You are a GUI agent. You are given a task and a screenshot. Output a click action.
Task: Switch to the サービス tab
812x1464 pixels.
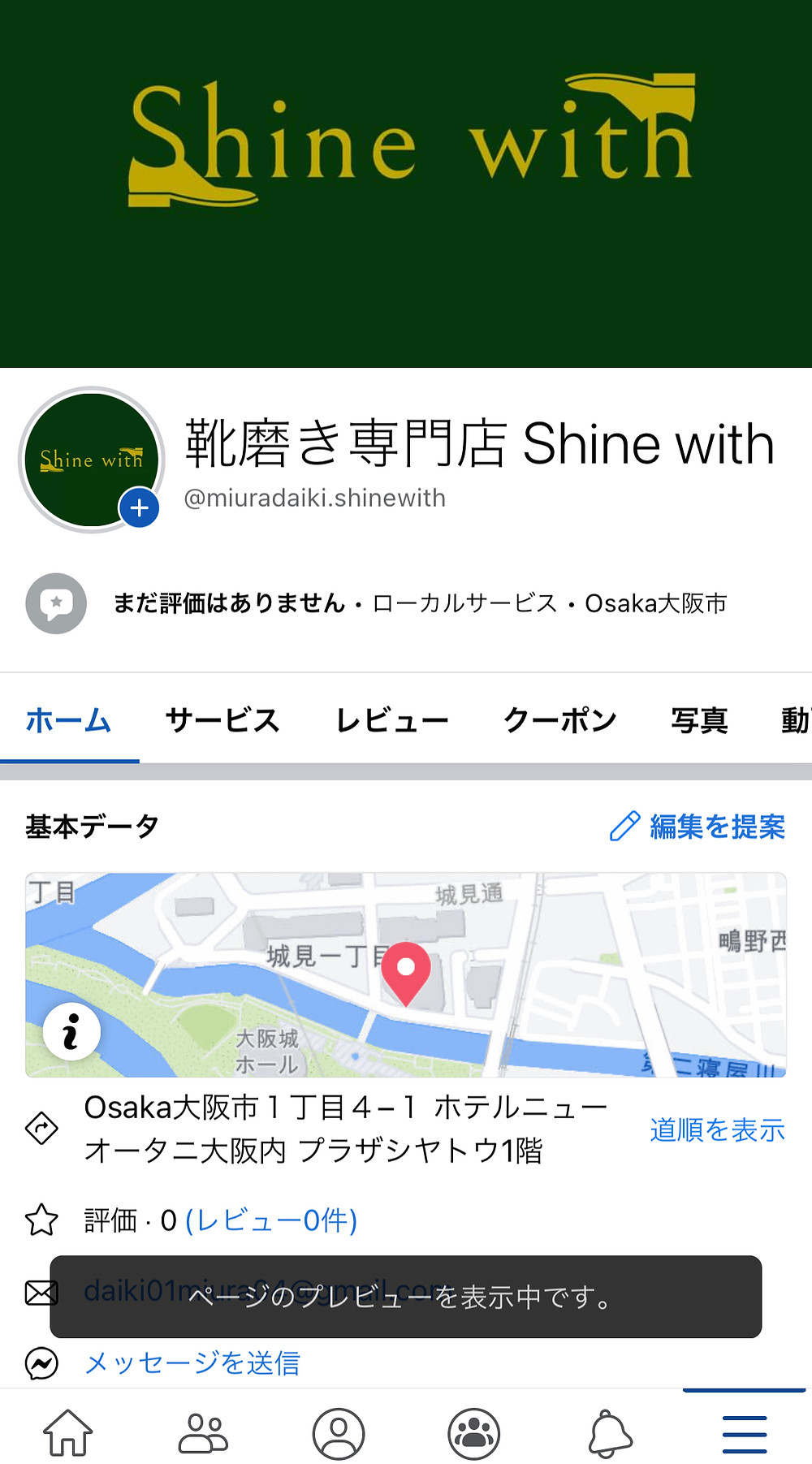click(222, 720)
